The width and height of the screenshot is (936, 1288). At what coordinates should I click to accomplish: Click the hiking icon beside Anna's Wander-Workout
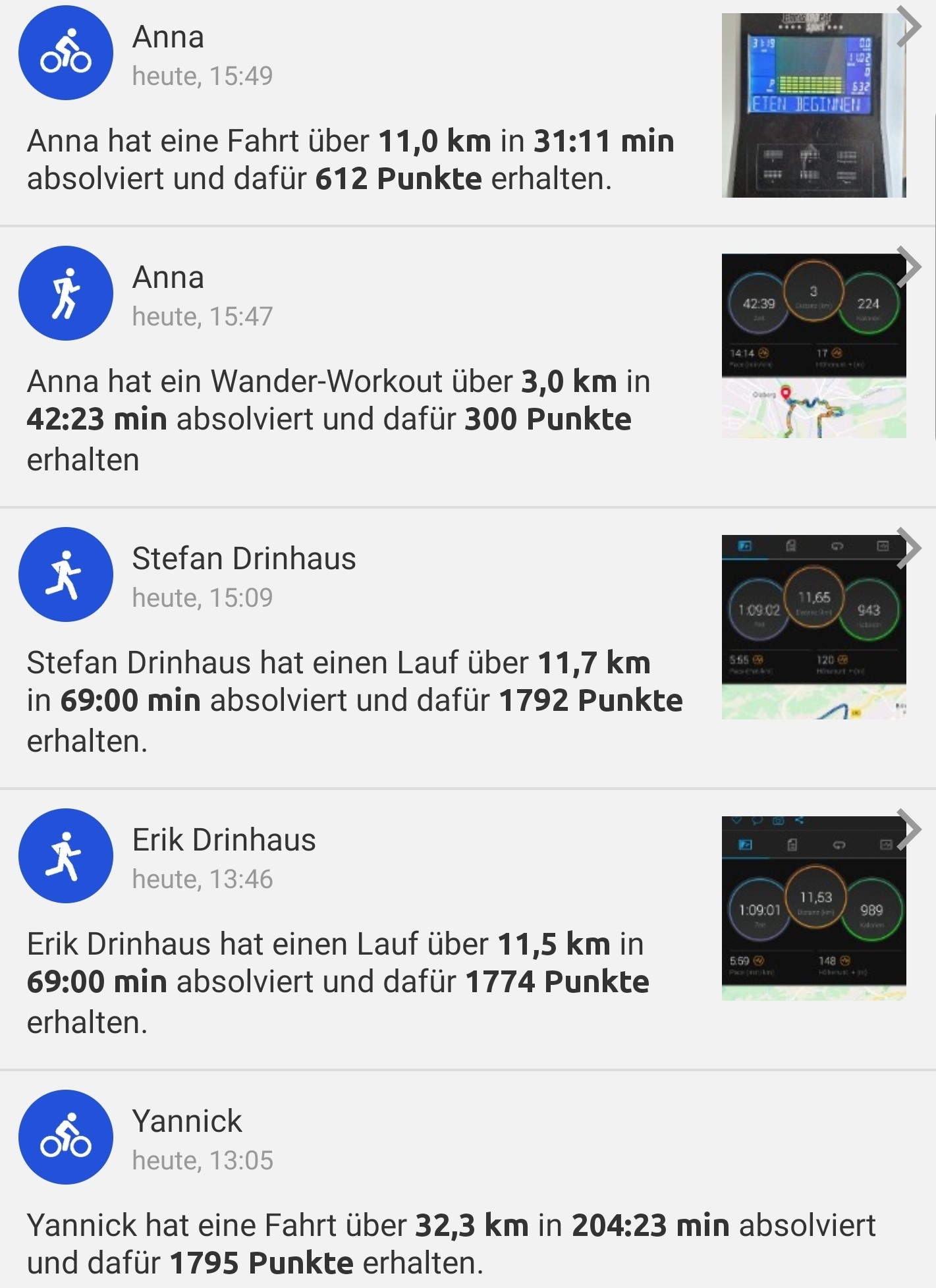coord(66,294)
